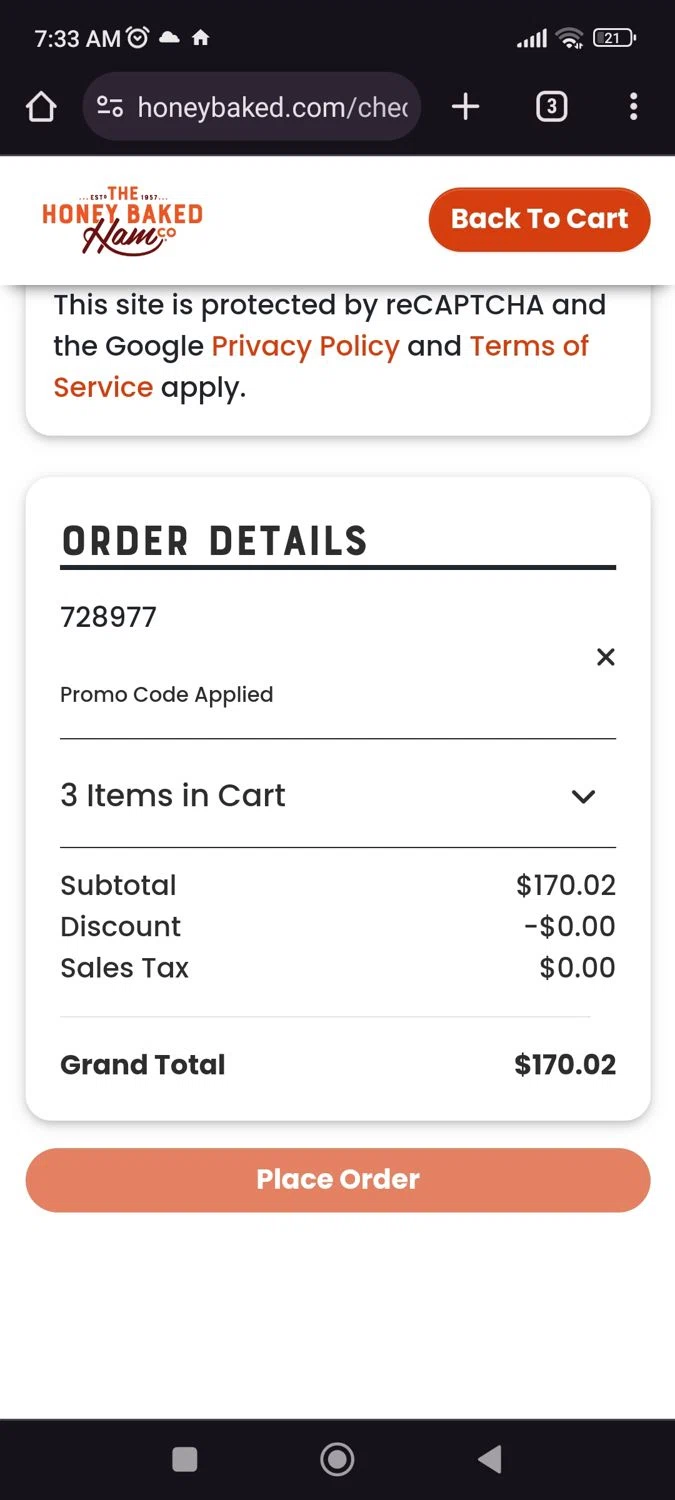Go back to the cart
The image size is (675, 1500).
pos(539,219)
